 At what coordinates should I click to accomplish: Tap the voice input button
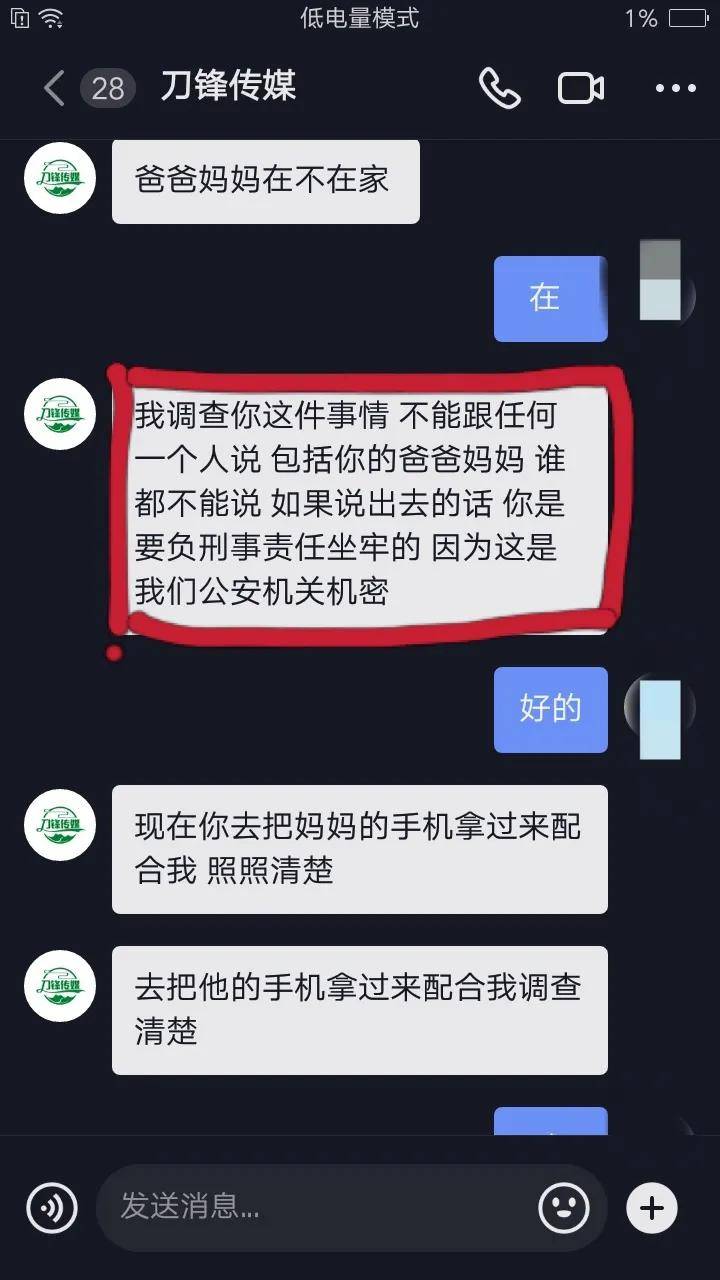pyautogui.click(x=52, y=1208)
